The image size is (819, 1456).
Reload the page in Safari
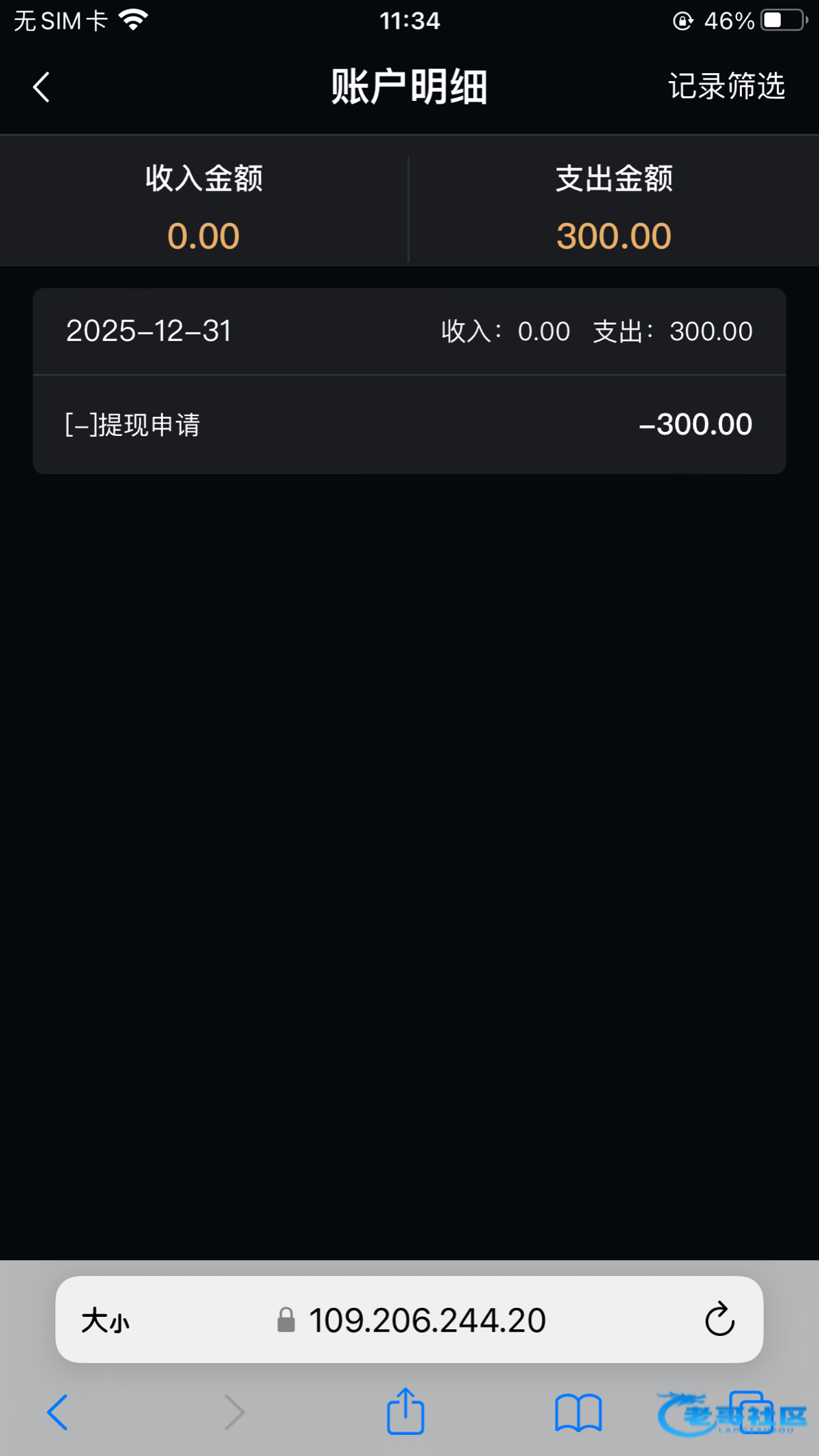(719, 1320)
